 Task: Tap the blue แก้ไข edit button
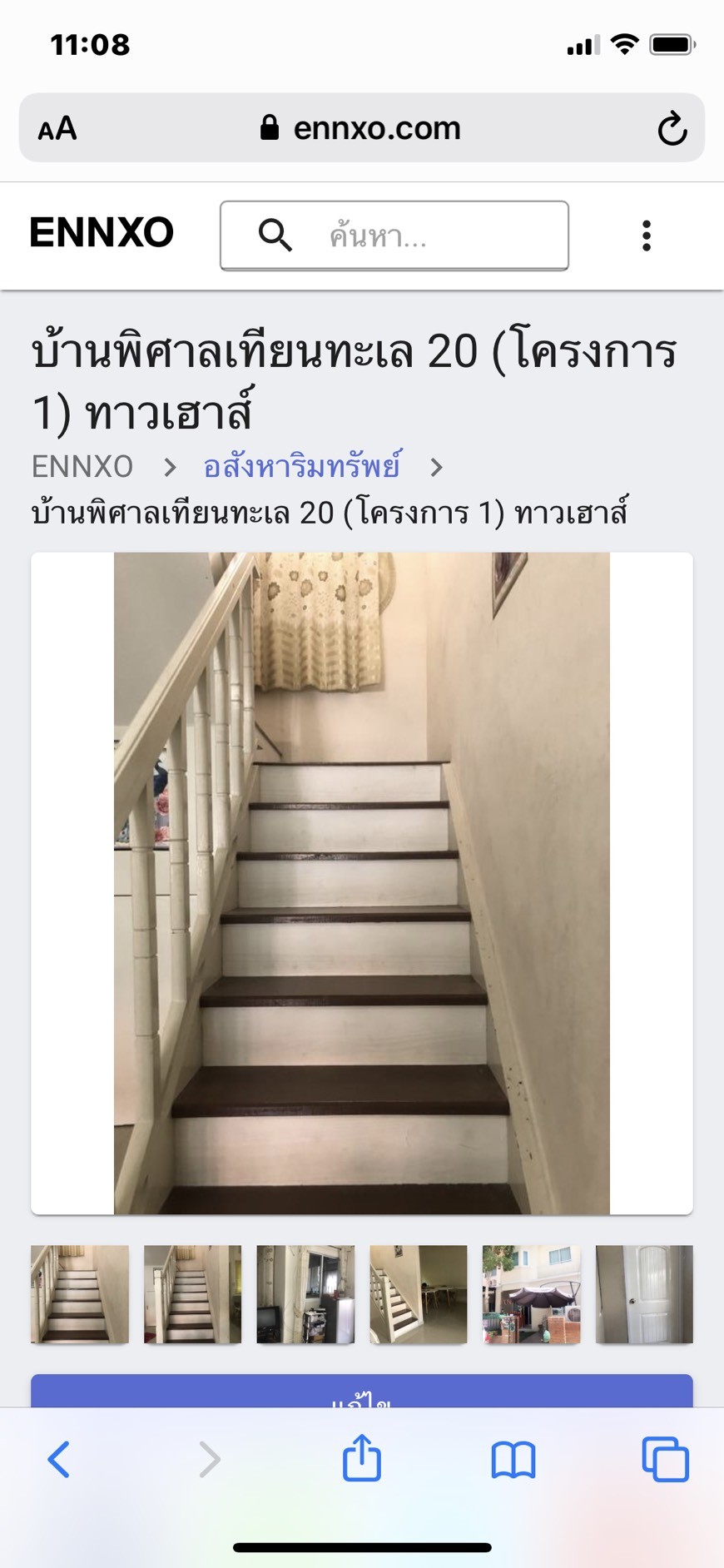pos(362,1392)
